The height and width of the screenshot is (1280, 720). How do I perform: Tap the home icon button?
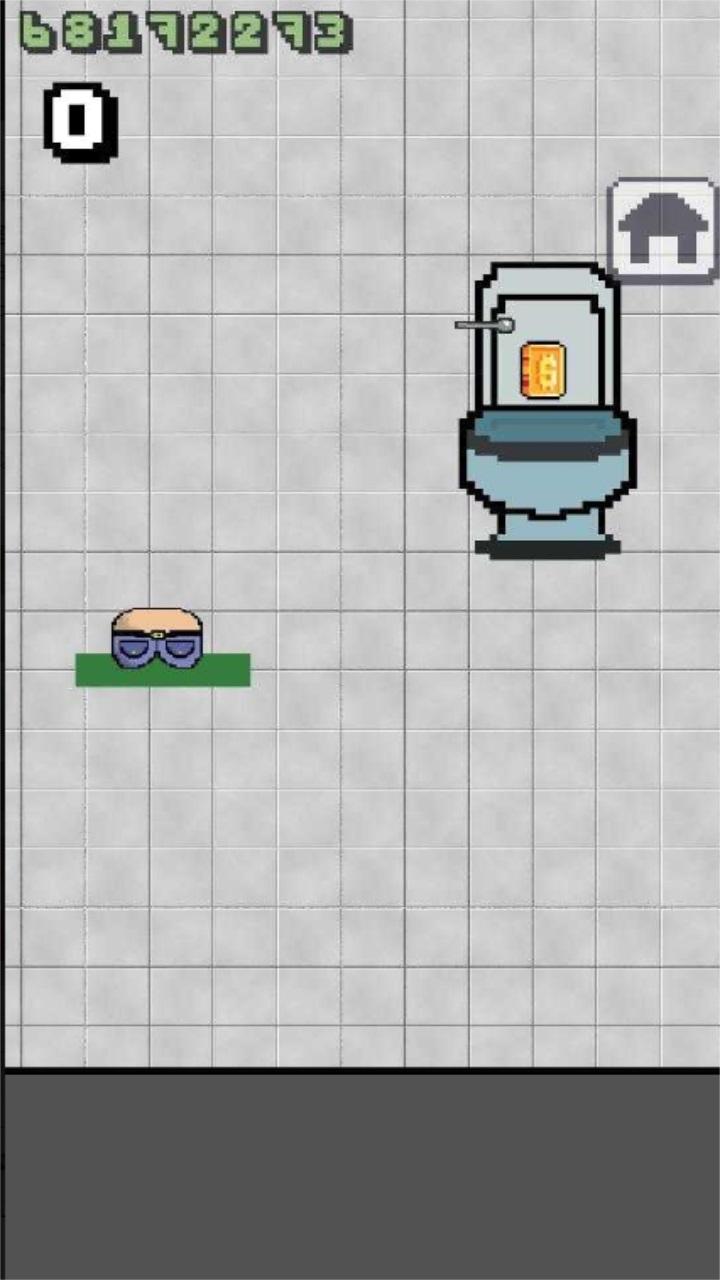(x=662, y=231)
